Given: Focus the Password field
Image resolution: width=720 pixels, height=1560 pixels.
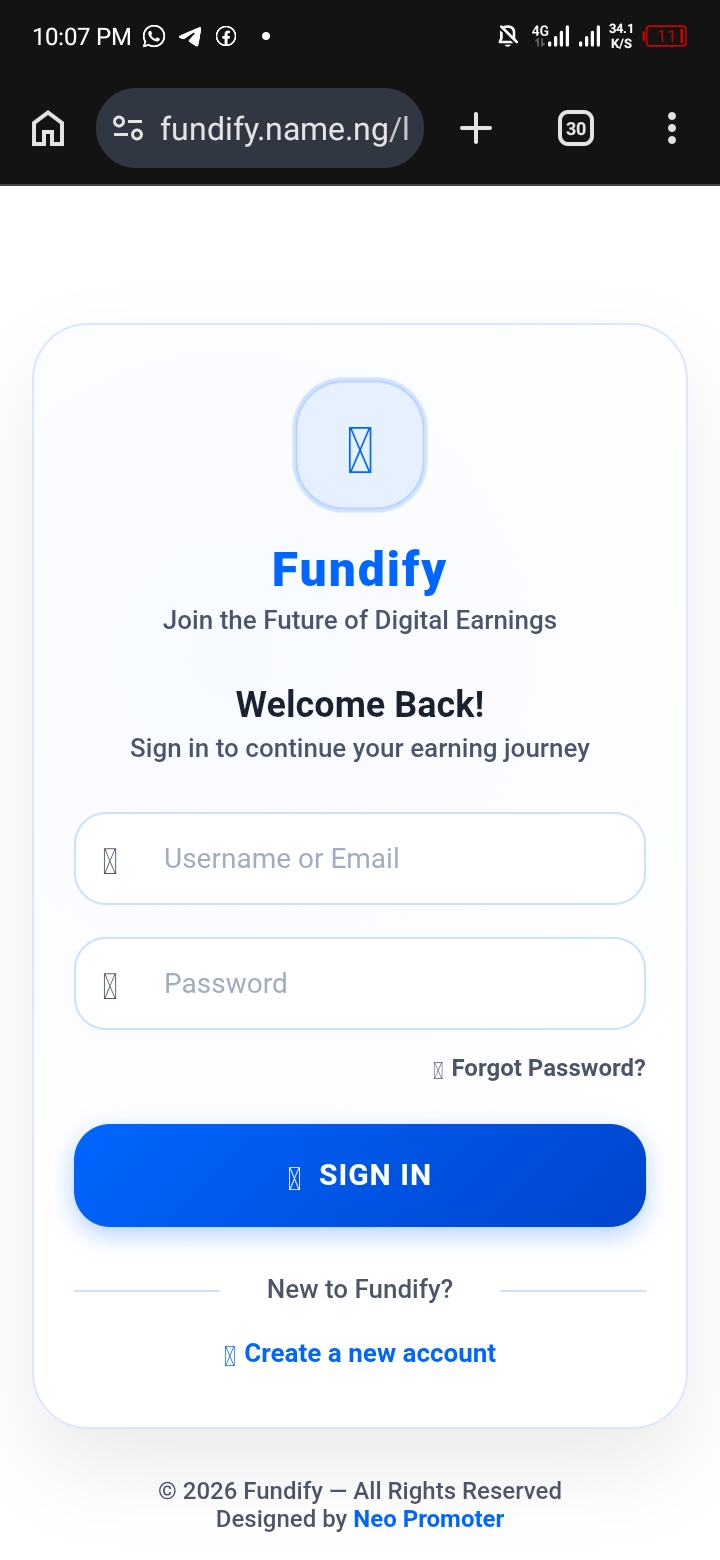Looking at the screenshot, I should [380, 984].
